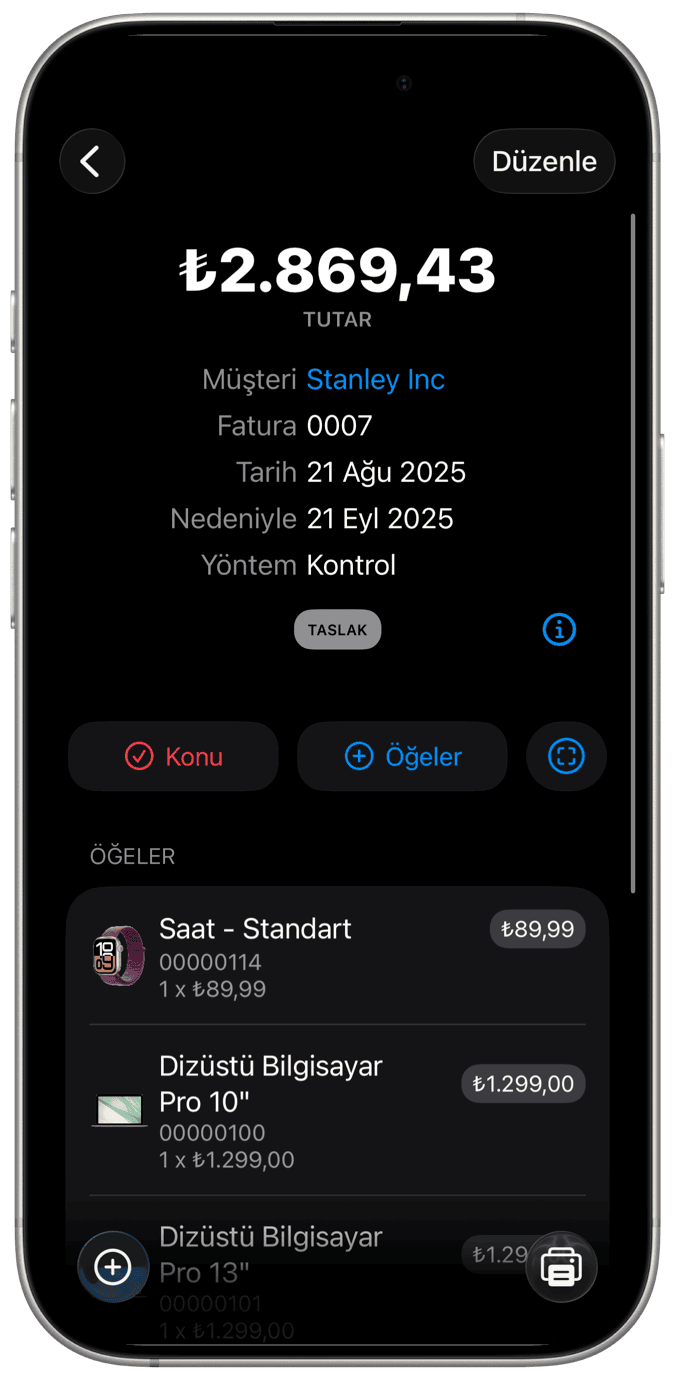Open the Stanley Inc customer link
The image size is (675, 1380).
pos(375,380)
